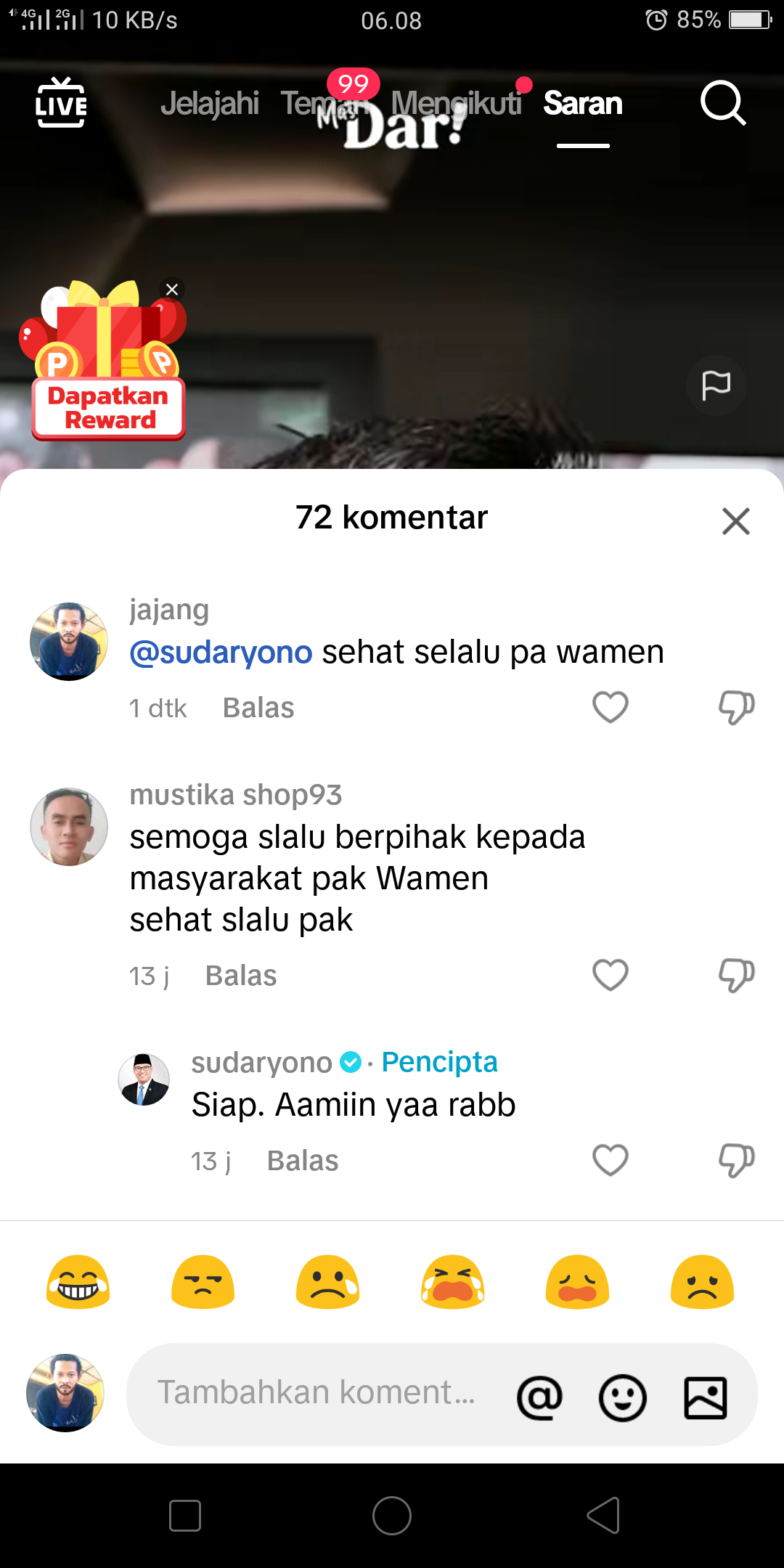784x1568 pixels.
Task: Switch to the Jelajahi tab
Action: pos(209,103)
